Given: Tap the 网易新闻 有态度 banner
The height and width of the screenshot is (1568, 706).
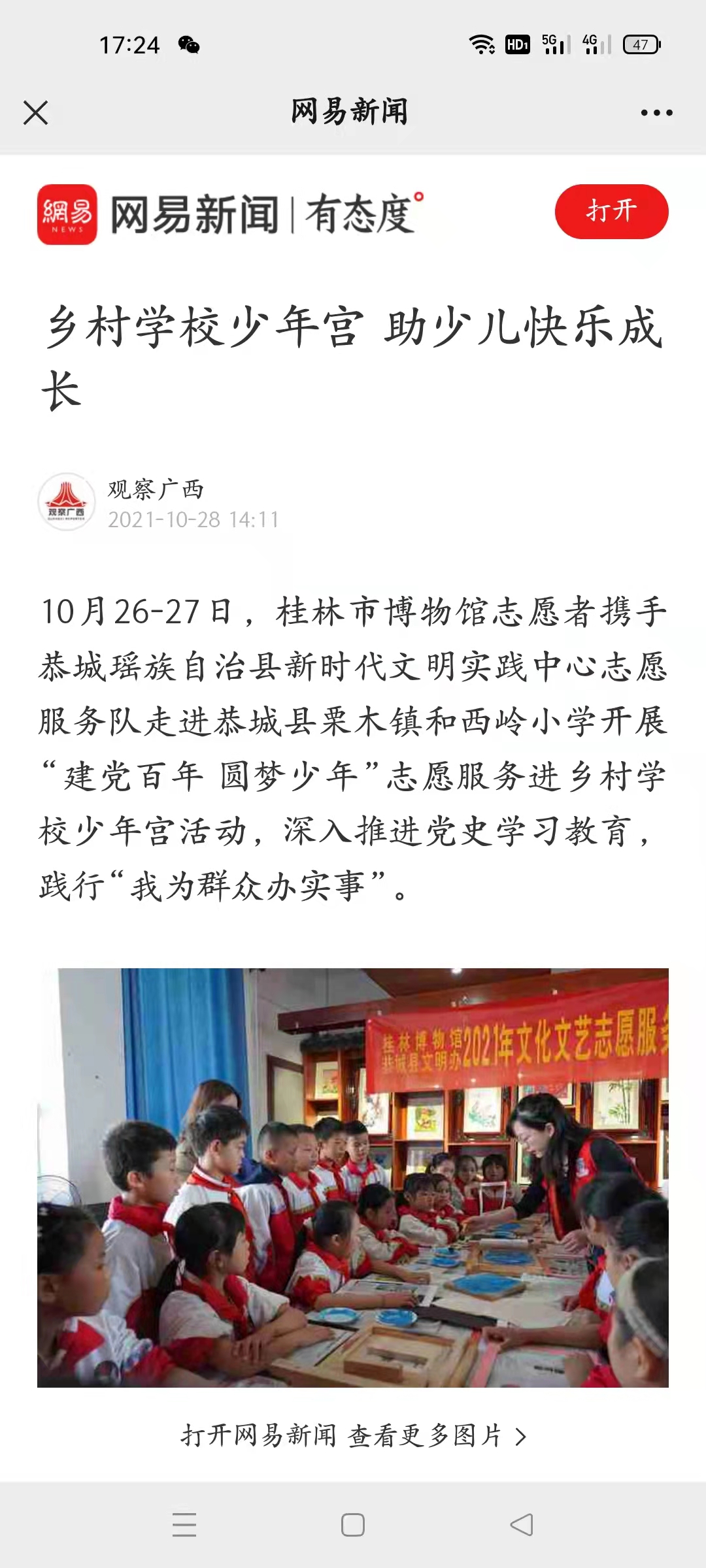Looking at the screenshot, I should (x=230, y=214).
